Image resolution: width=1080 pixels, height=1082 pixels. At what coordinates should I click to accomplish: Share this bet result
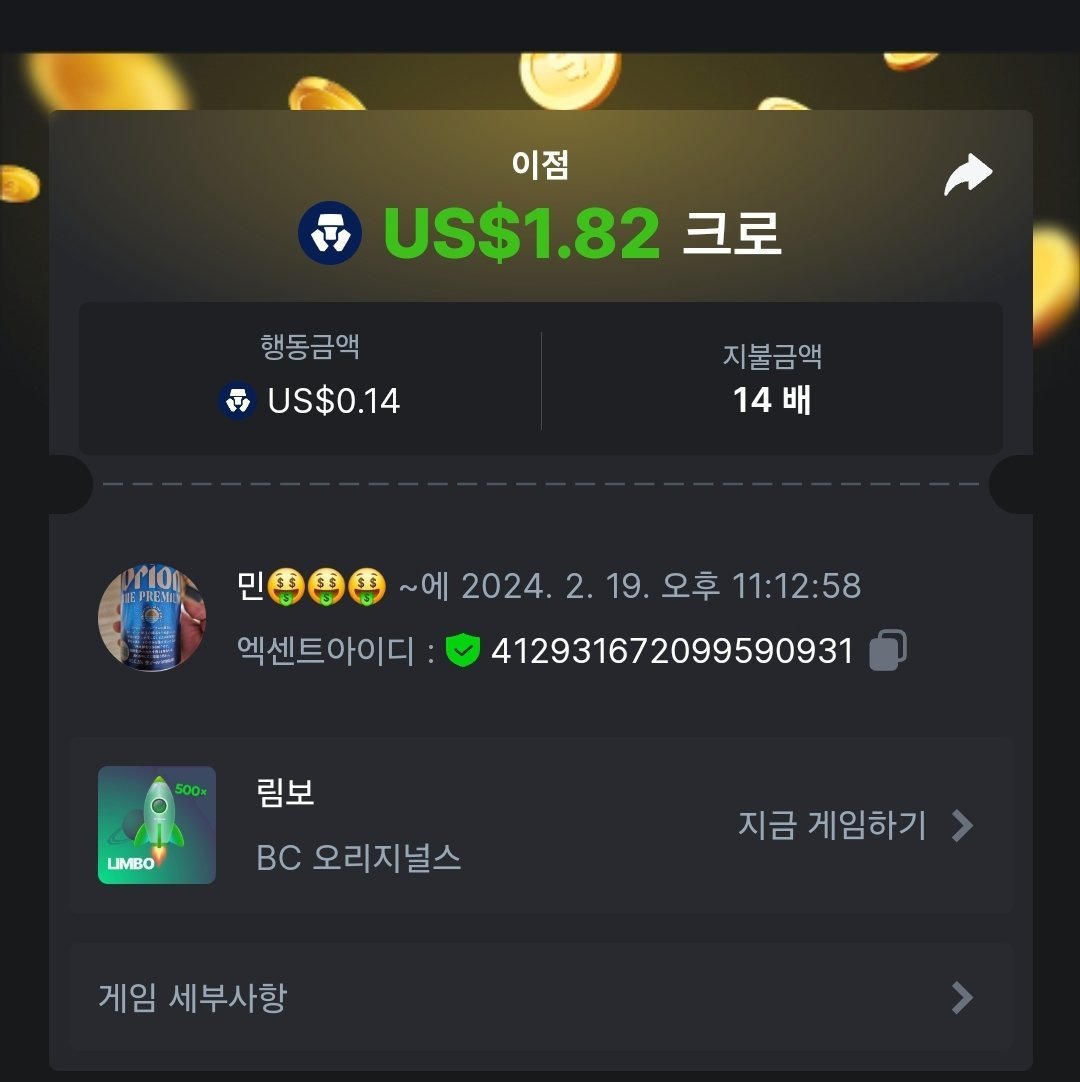[967, 176]
